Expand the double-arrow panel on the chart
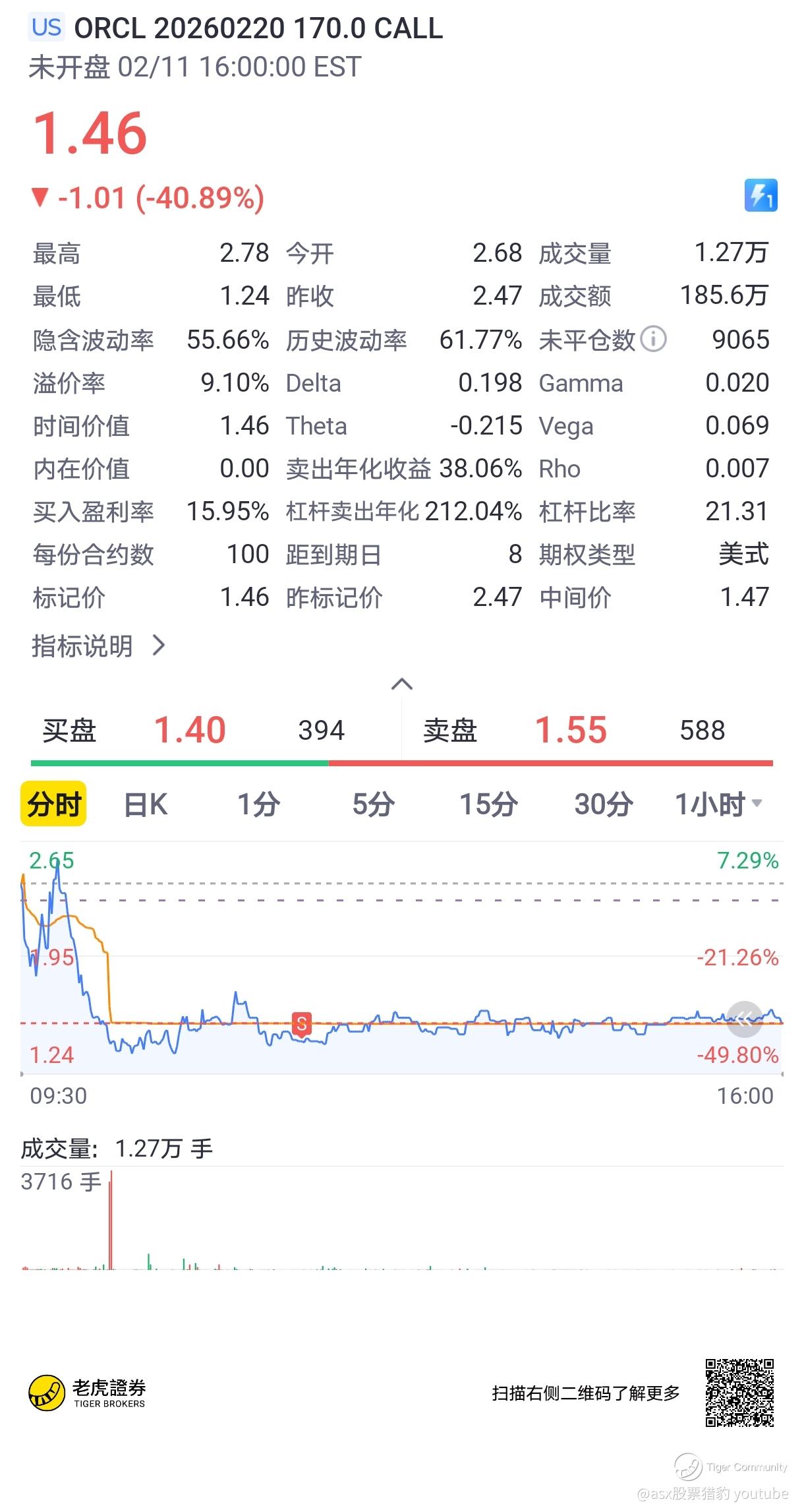The height and width of the screenshot is (1512, 804). pos(745,1020)
